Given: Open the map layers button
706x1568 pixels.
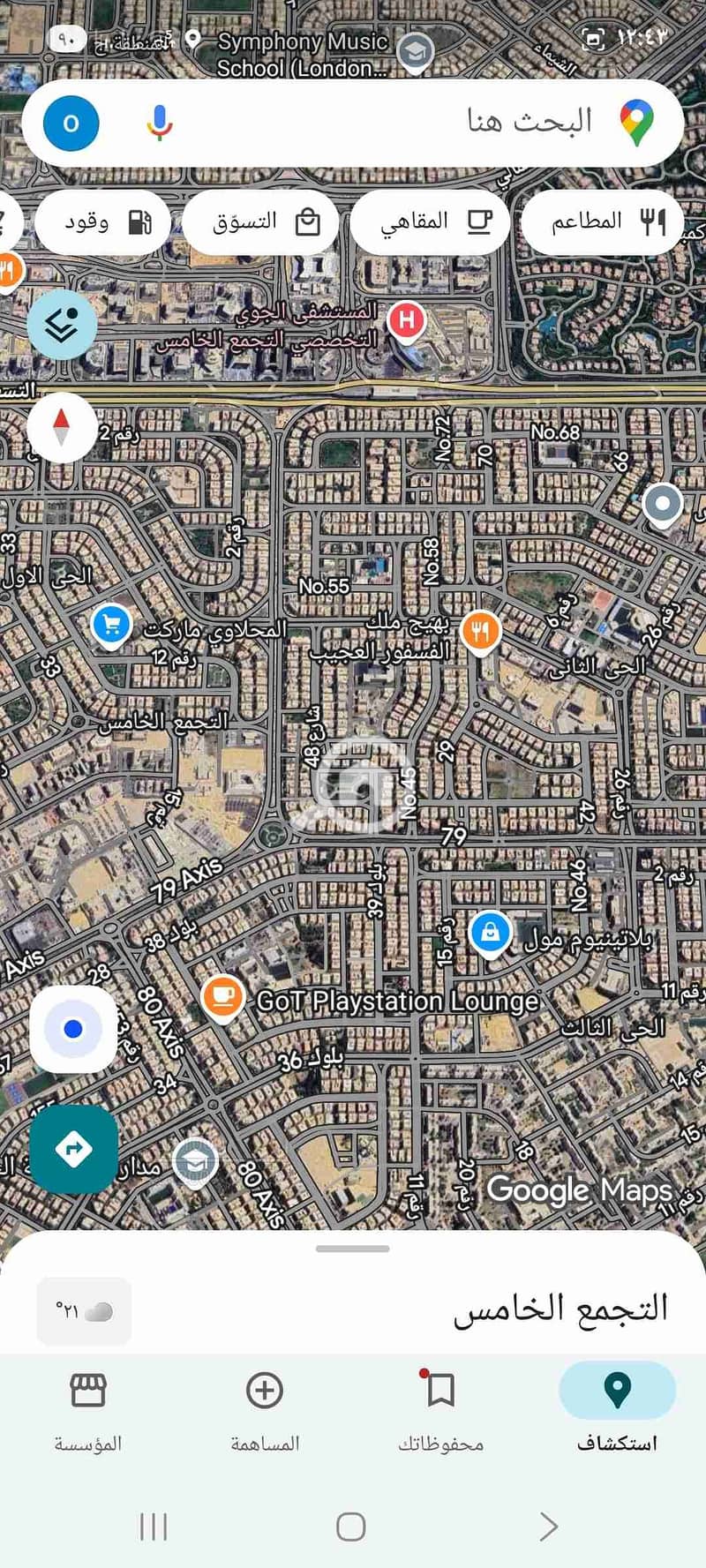Looking at the screenshot, I should coord(62,325).
